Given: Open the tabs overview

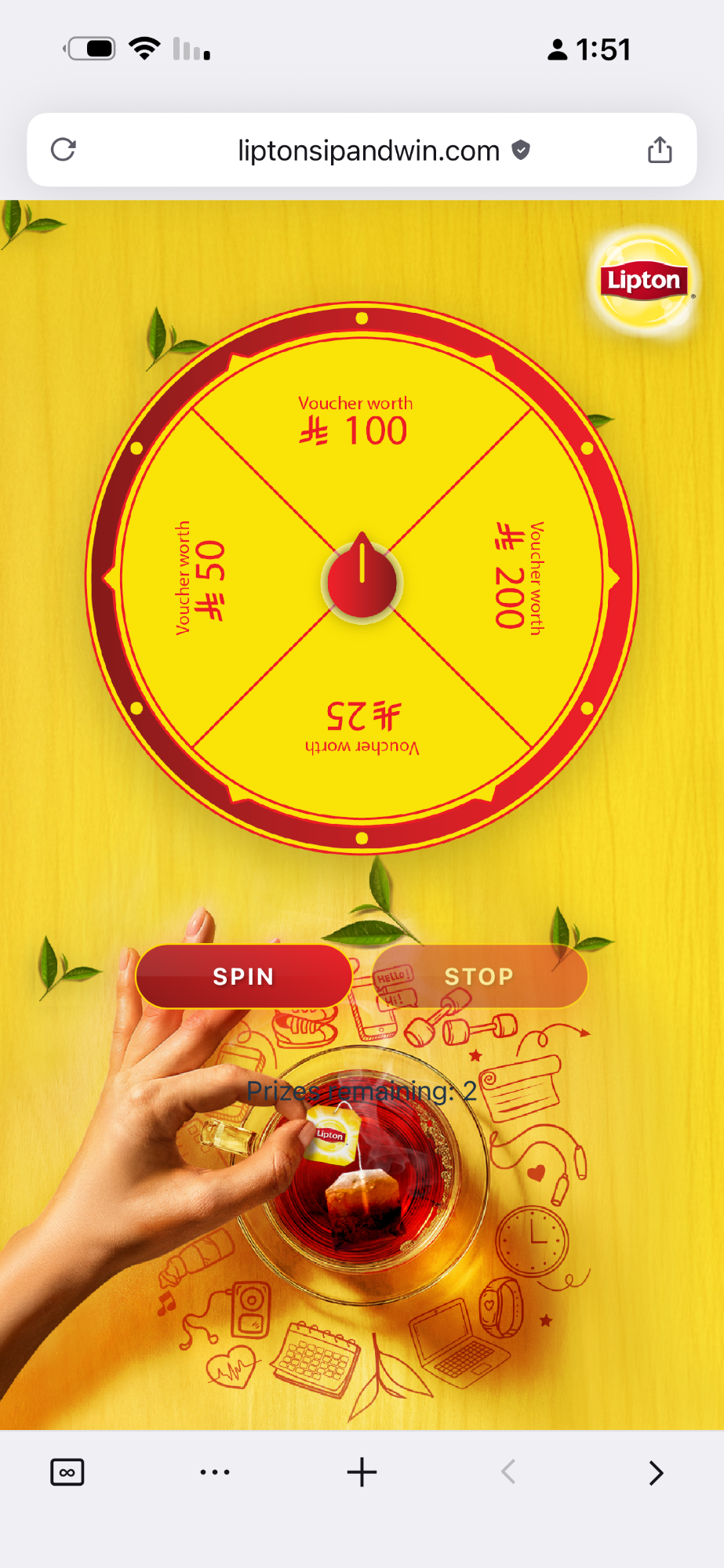Looking at the screenshot, I should (67, 1472).
